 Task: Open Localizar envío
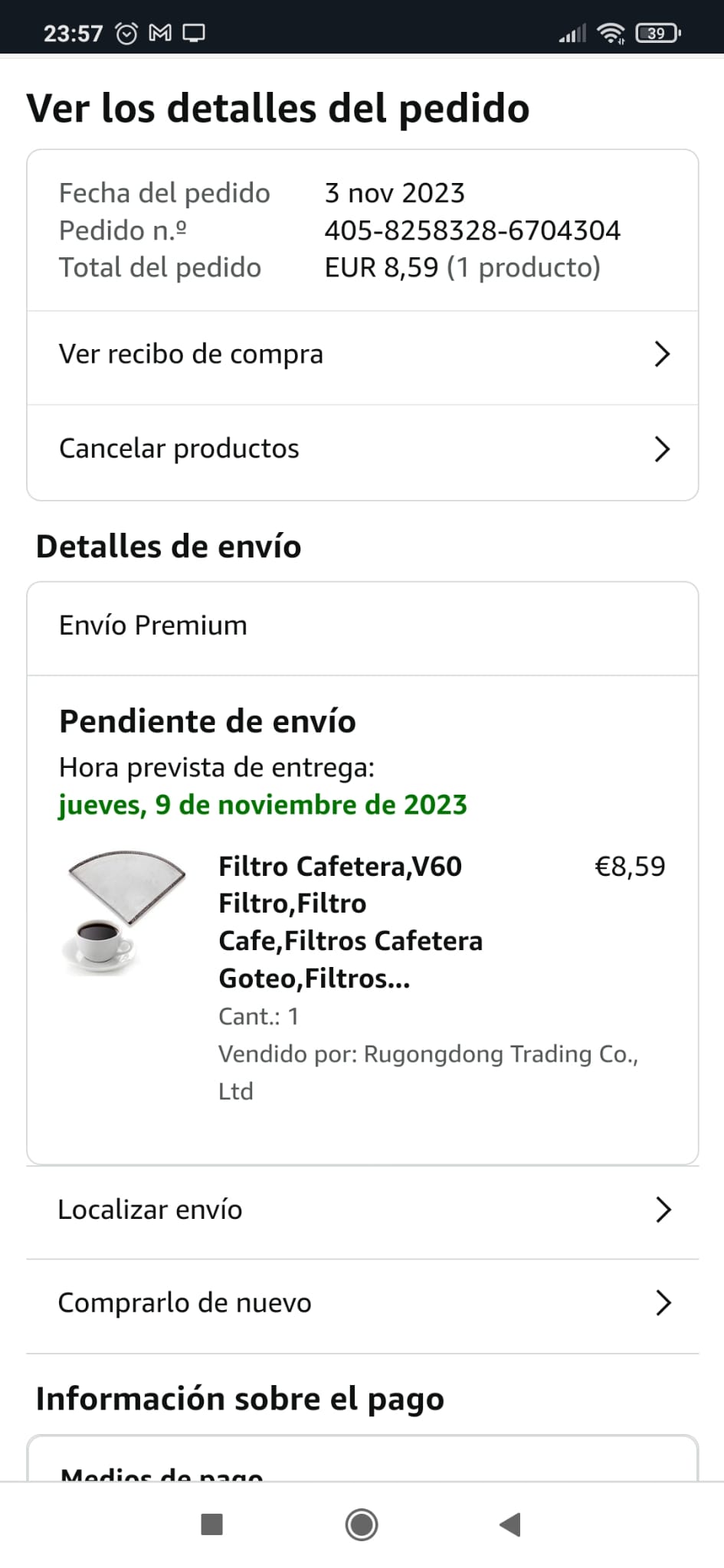pyautogui.click(x=362, y=1210)
